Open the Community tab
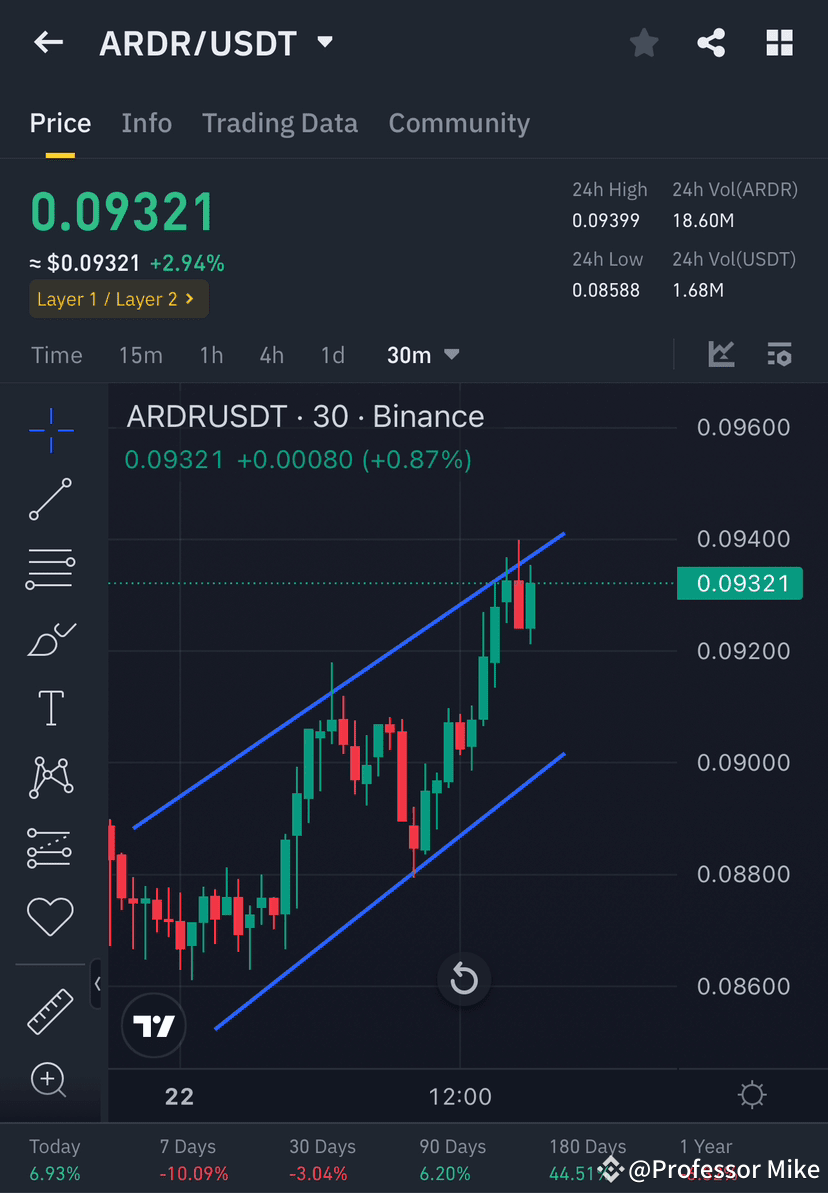 (459, 122)
